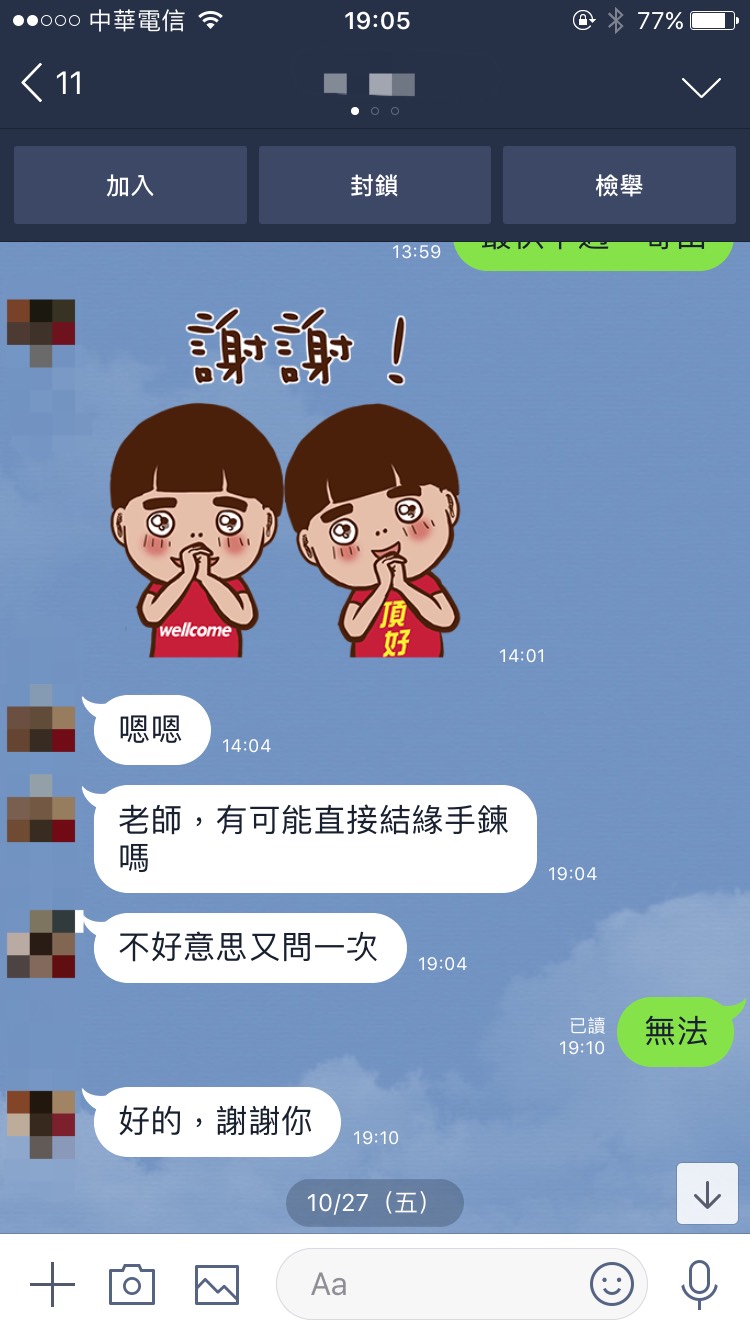Image resolution: width=750 pixels, height=1334 pixels.
Task: Report this user with 檢舉
Action: (x=619, y=185)
